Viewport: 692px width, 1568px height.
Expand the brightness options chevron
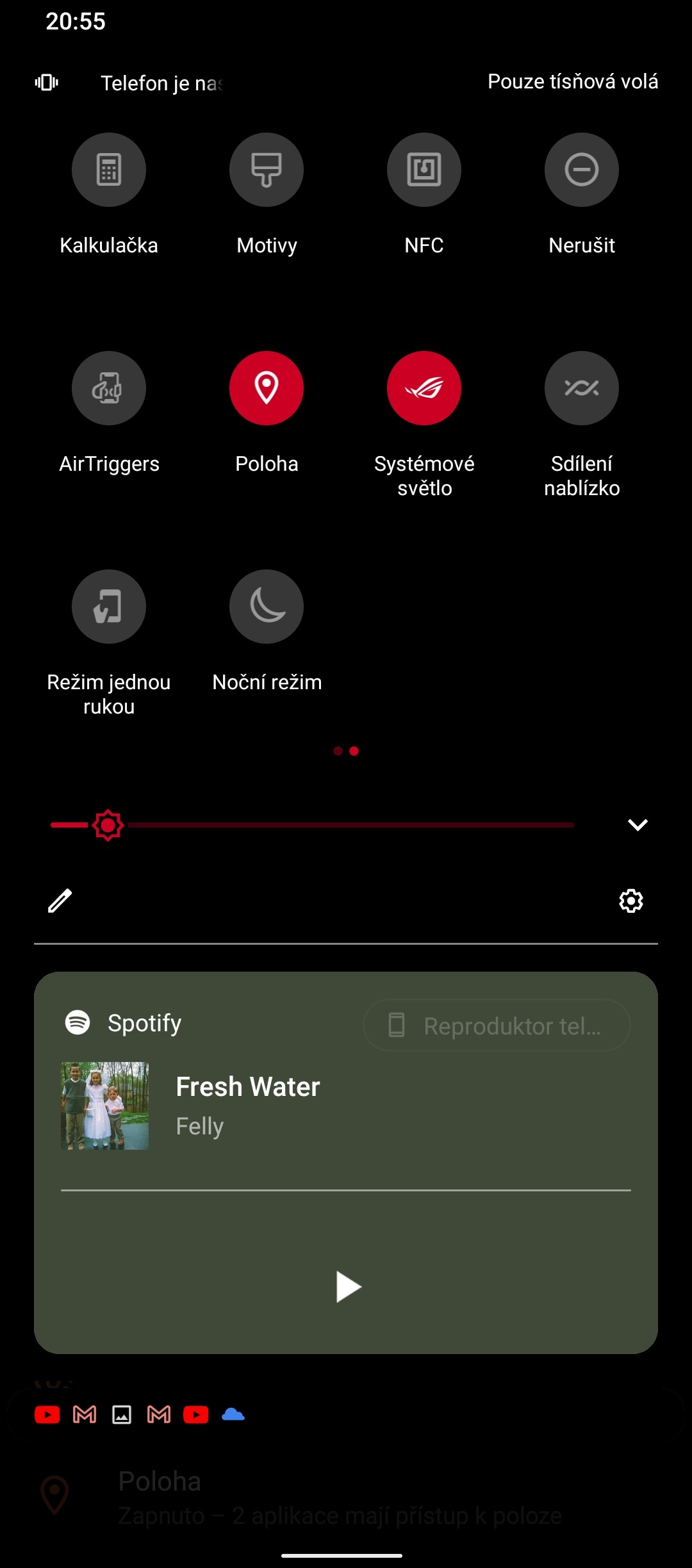(x=638, y=825)
